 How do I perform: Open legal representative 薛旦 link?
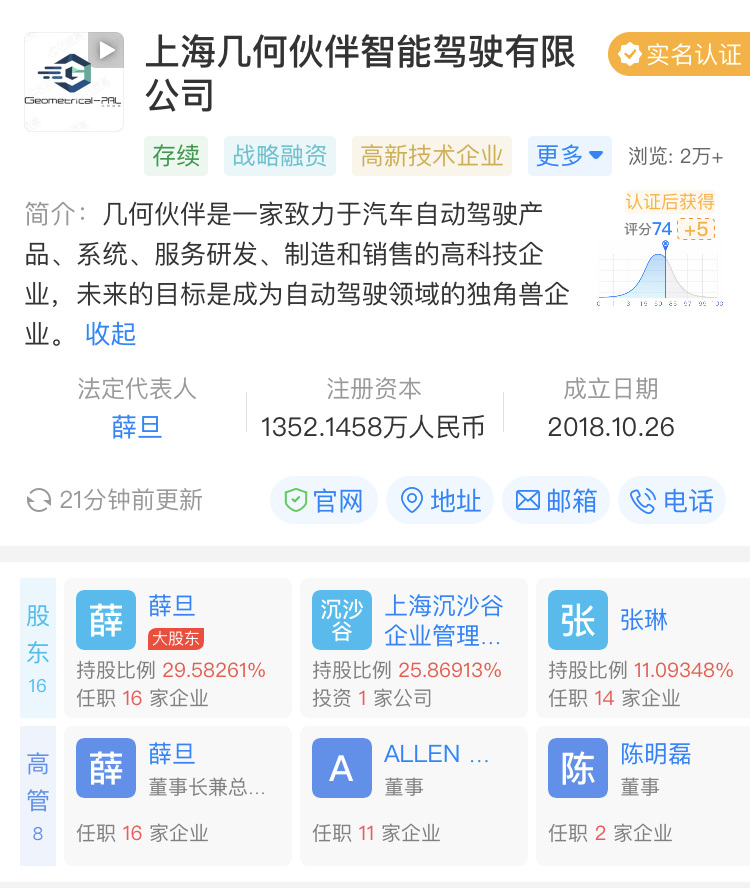pyautogui.click(x=137, y=426)
